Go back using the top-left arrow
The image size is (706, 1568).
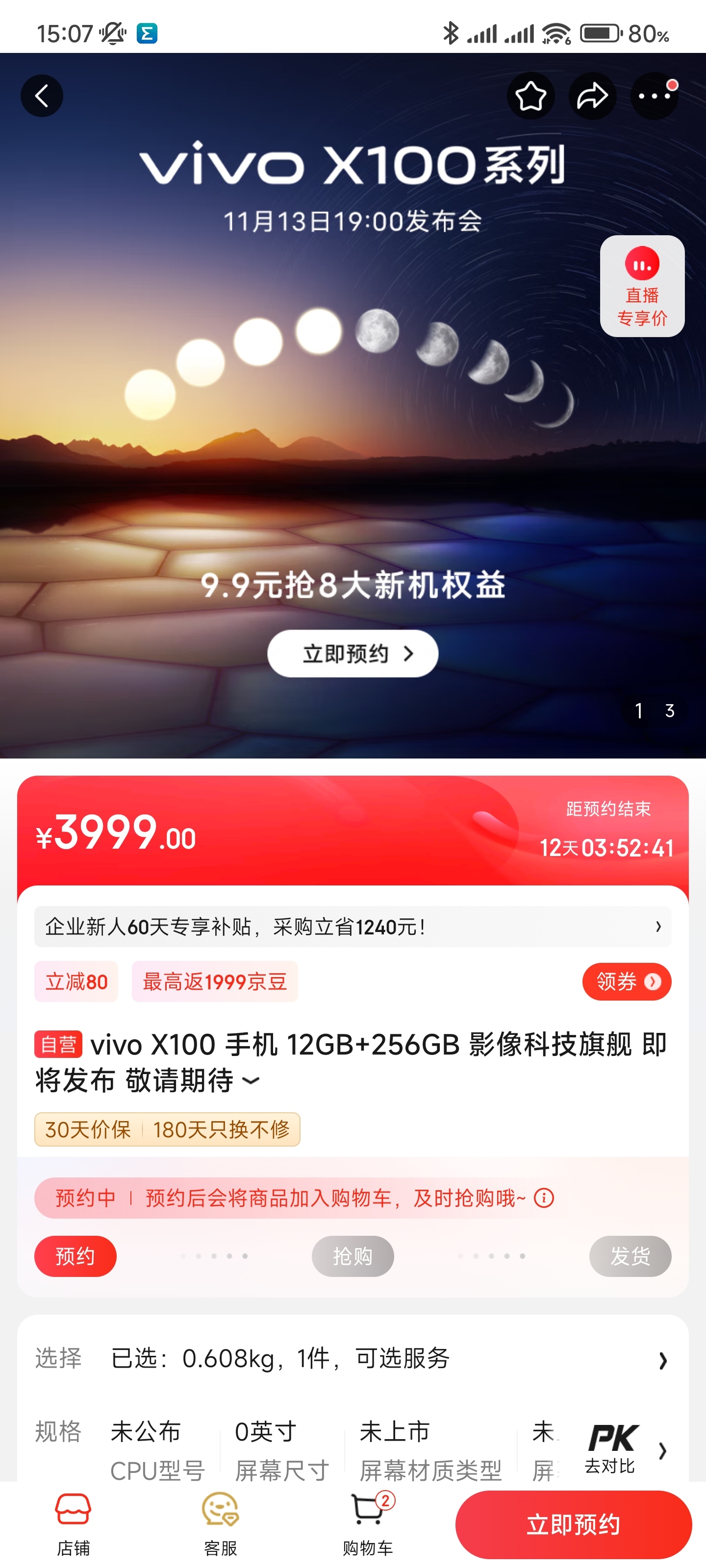tap(41, 96)
